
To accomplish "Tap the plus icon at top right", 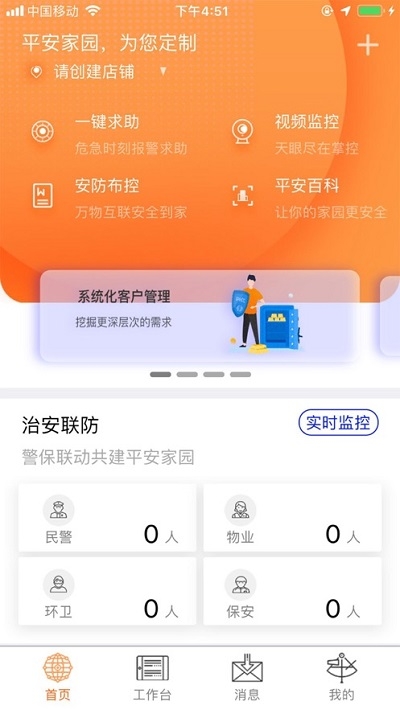I will [x=367, y=45].
